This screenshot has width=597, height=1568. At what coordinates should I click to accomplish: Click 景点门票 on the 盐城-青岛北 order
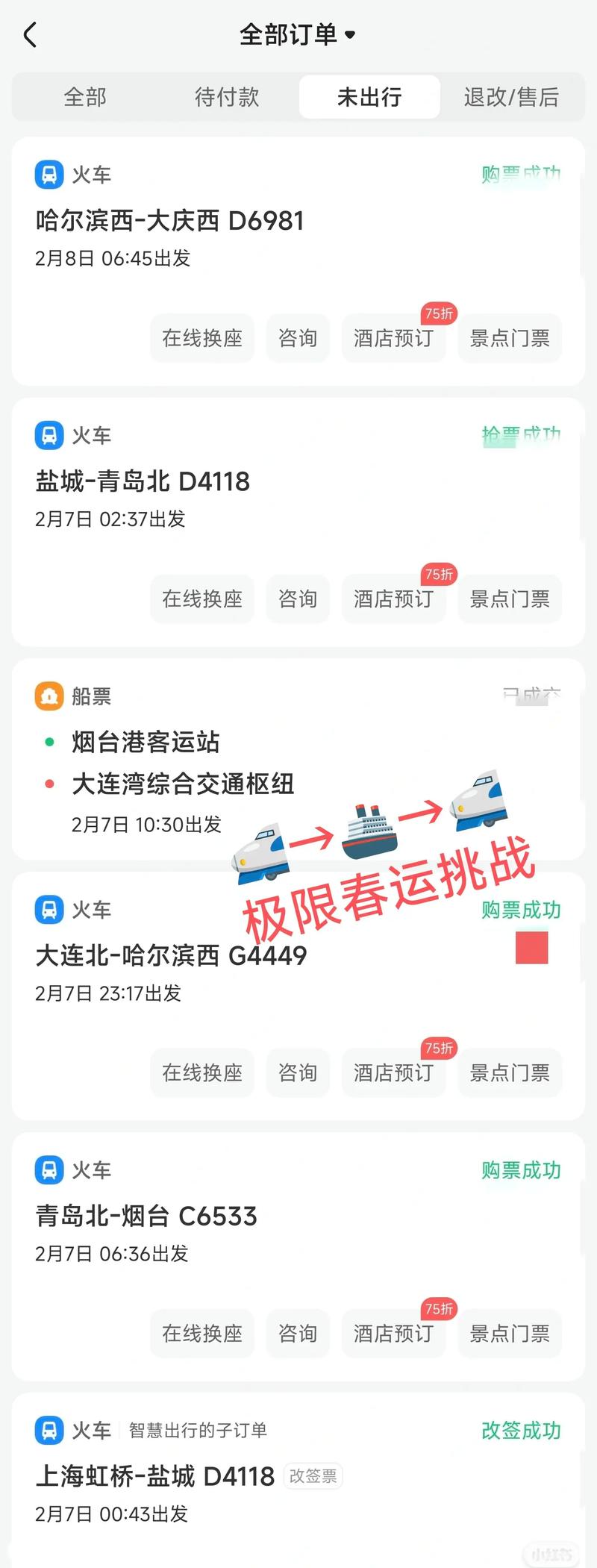(510, 599)
